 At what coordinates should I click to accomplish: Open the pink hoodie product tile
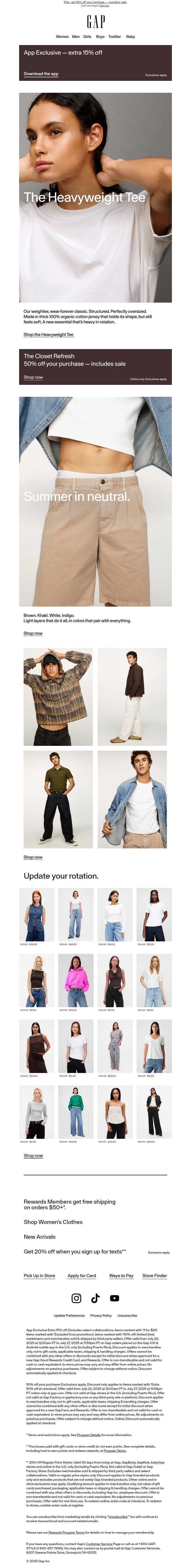point(76,980)
